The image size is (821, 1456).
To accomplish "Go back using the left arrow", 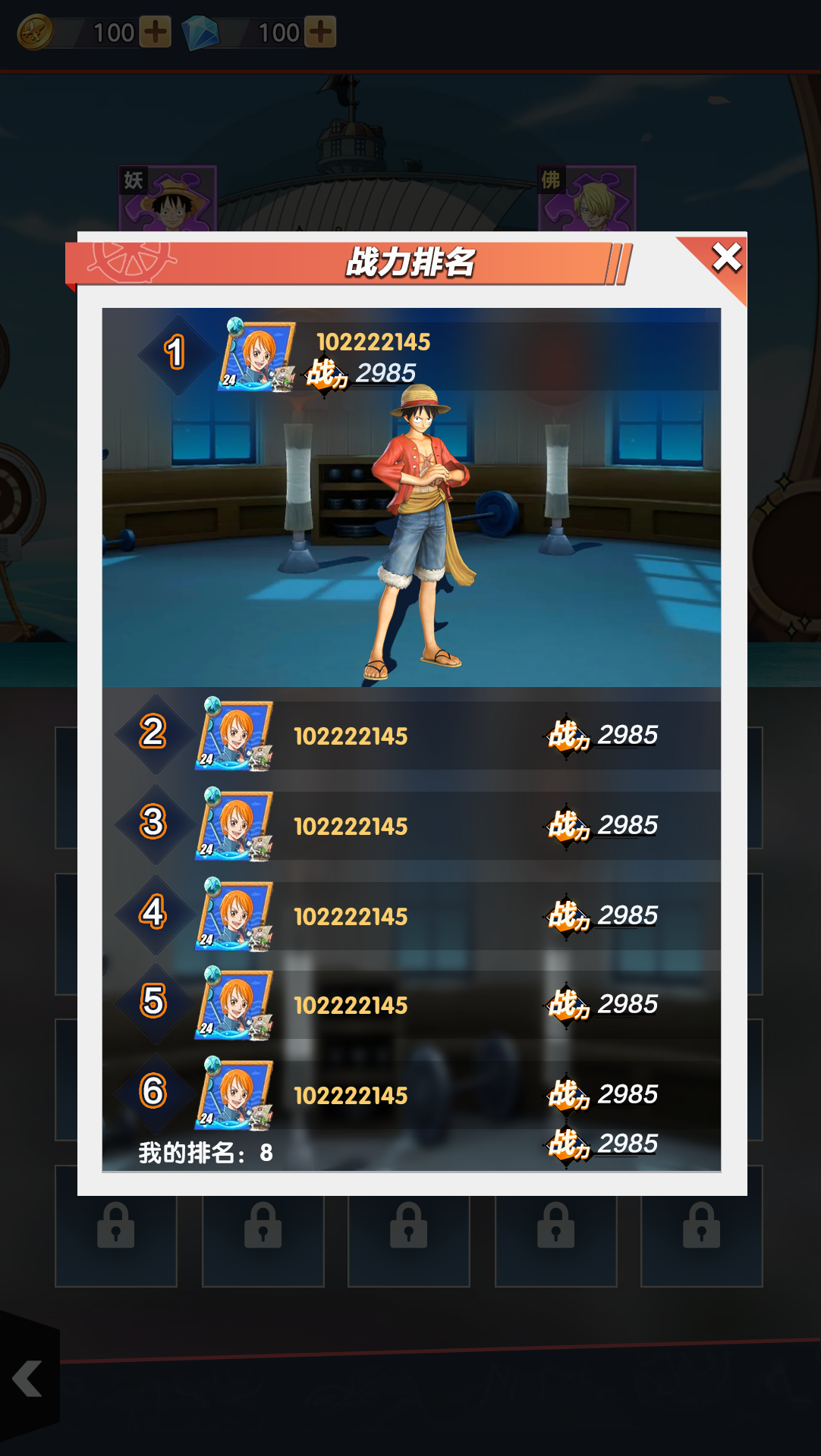I will coord(28,1378).
